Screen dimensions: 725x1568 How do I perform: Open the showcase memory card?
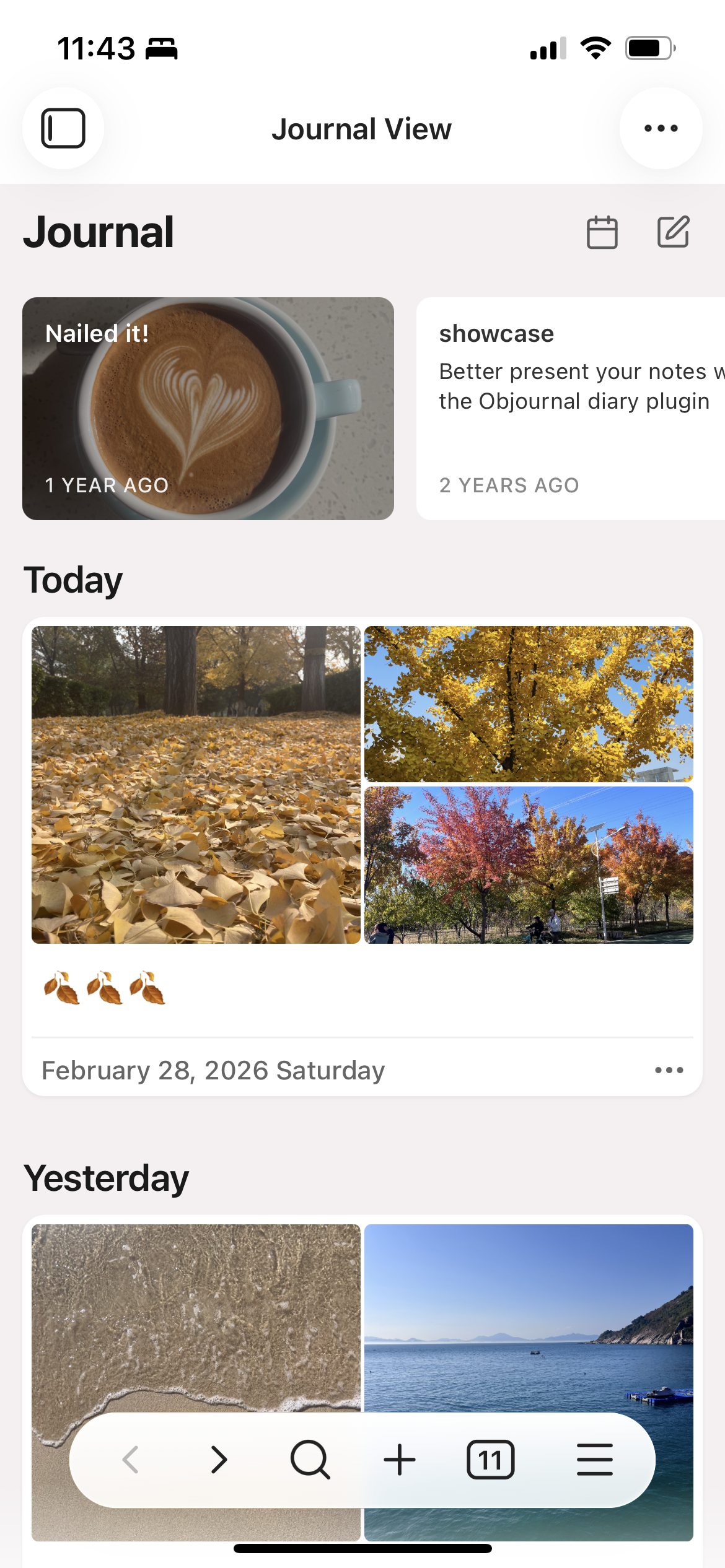pos(570,408)
